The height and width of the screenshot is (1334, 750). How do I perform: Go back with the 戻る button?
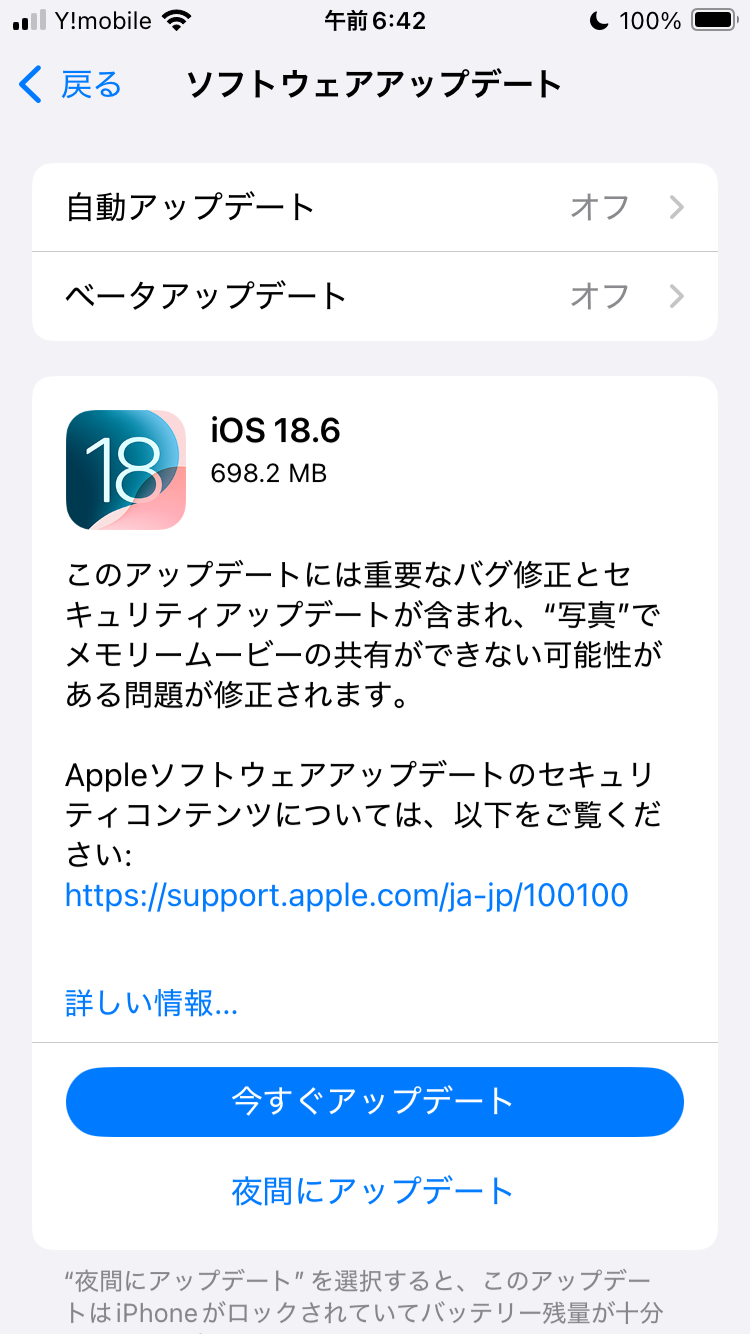tap(70, 85)
